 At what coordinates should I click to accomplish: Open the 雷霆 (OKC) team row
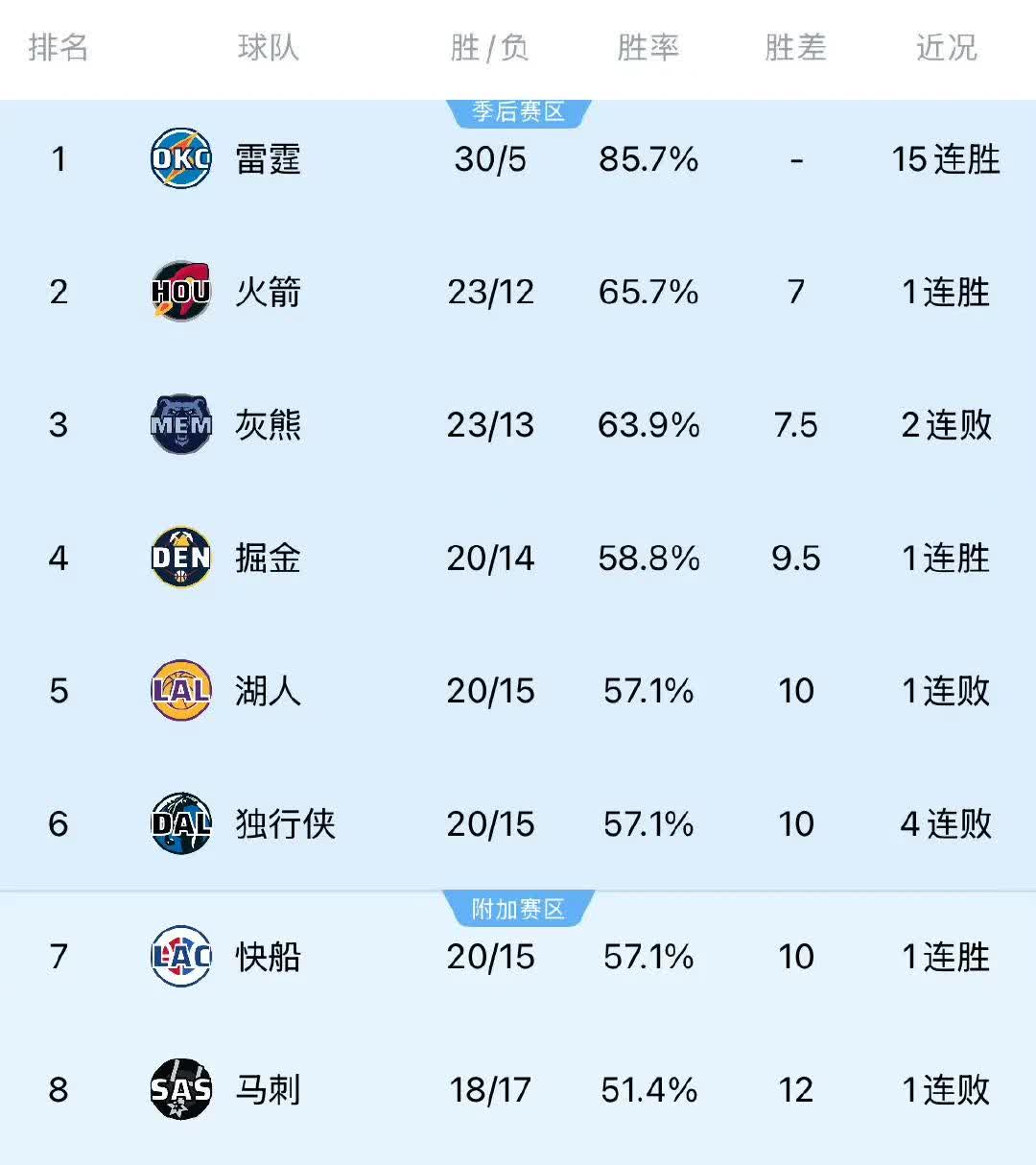pos(268,159)
